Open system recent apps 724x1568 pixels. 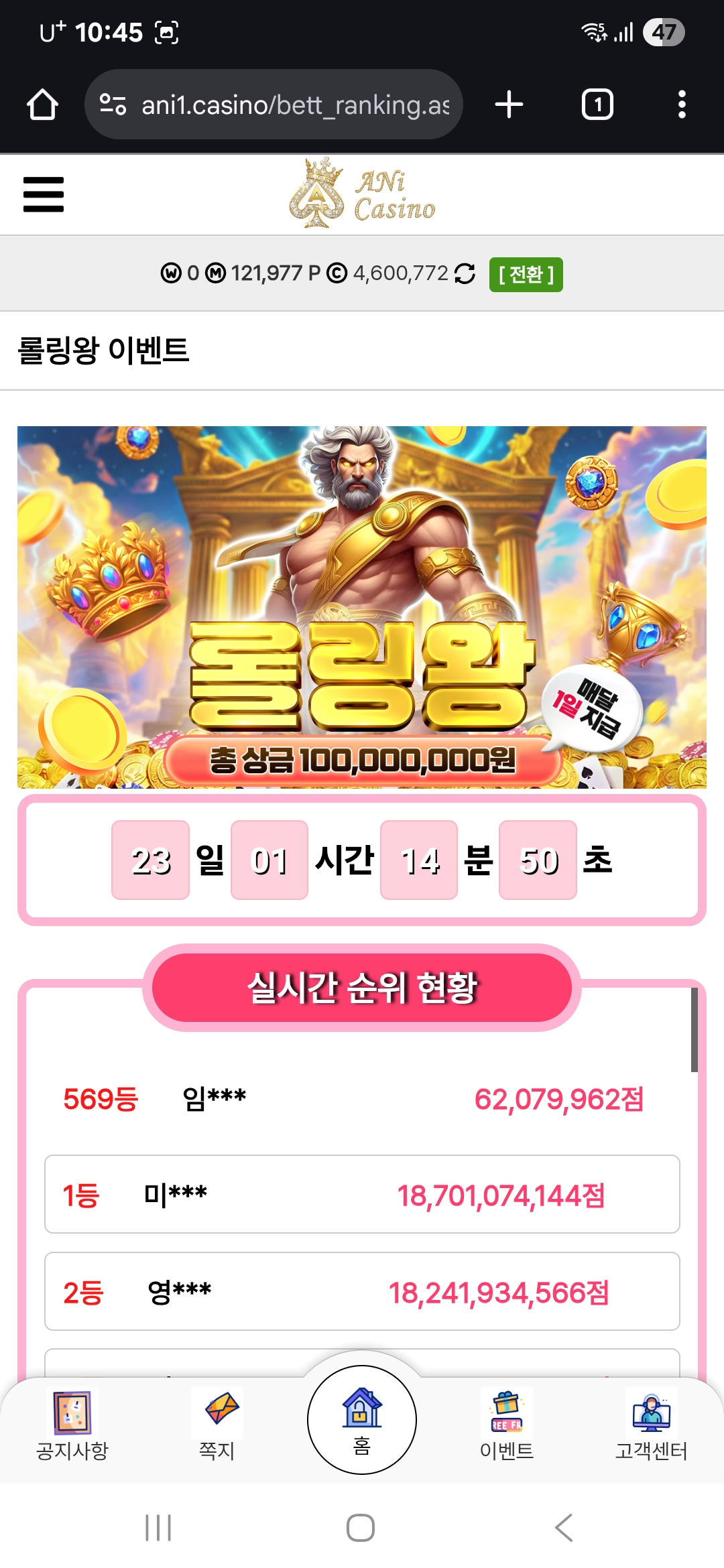158,1528
